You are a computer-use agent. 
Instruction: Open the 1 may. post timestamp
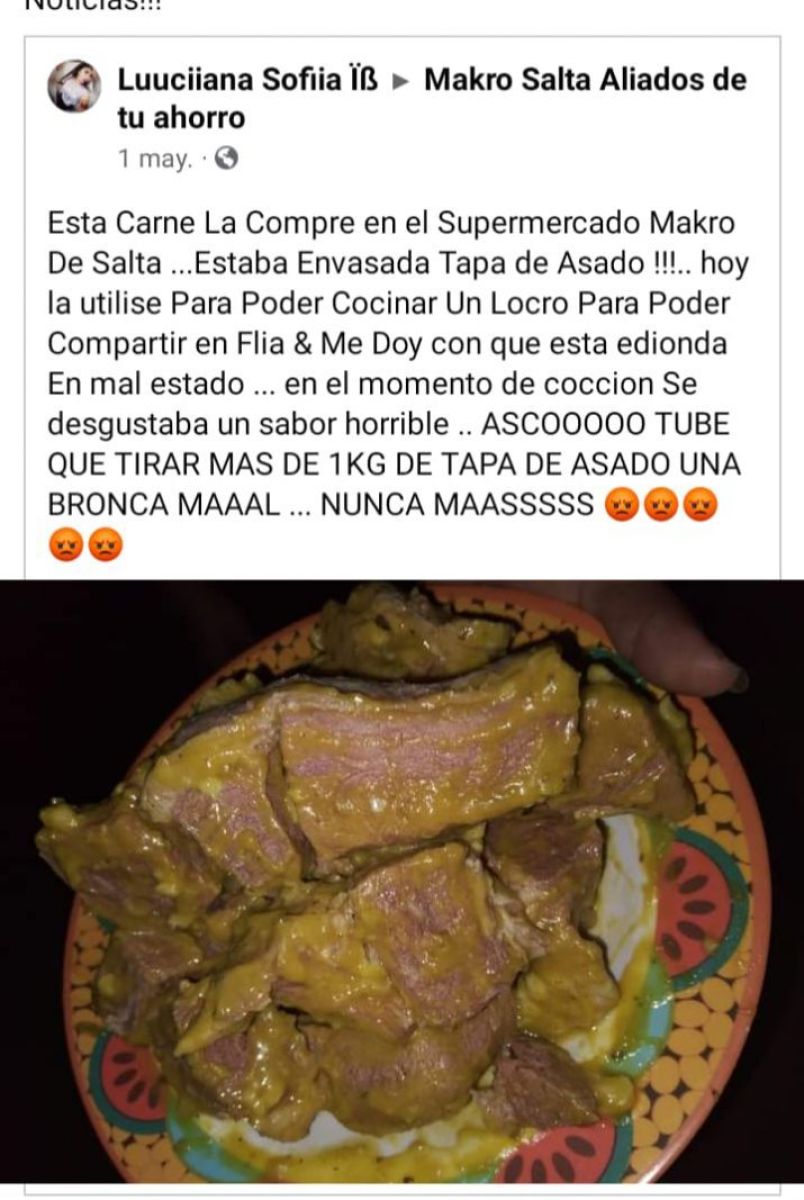point(153,159)
